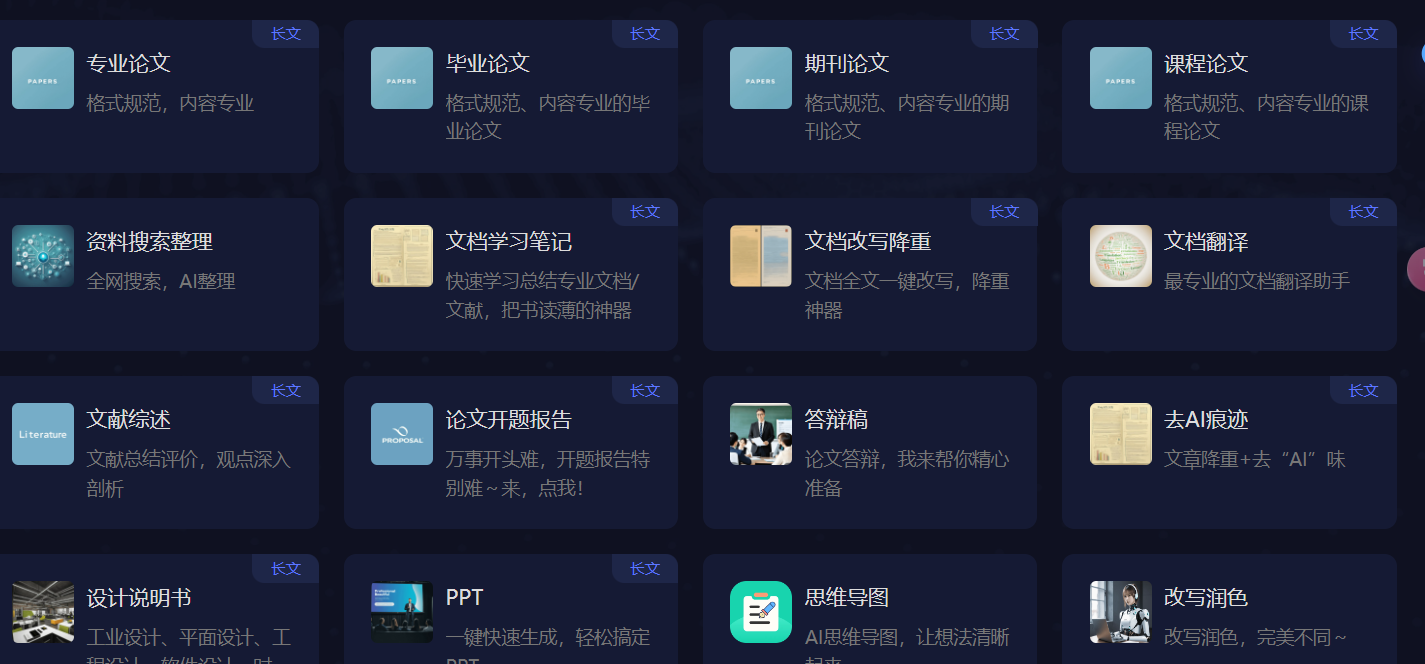Select the 去AI痕迹 tool
1425x664 pixels.
click(x=1228, y=450)
